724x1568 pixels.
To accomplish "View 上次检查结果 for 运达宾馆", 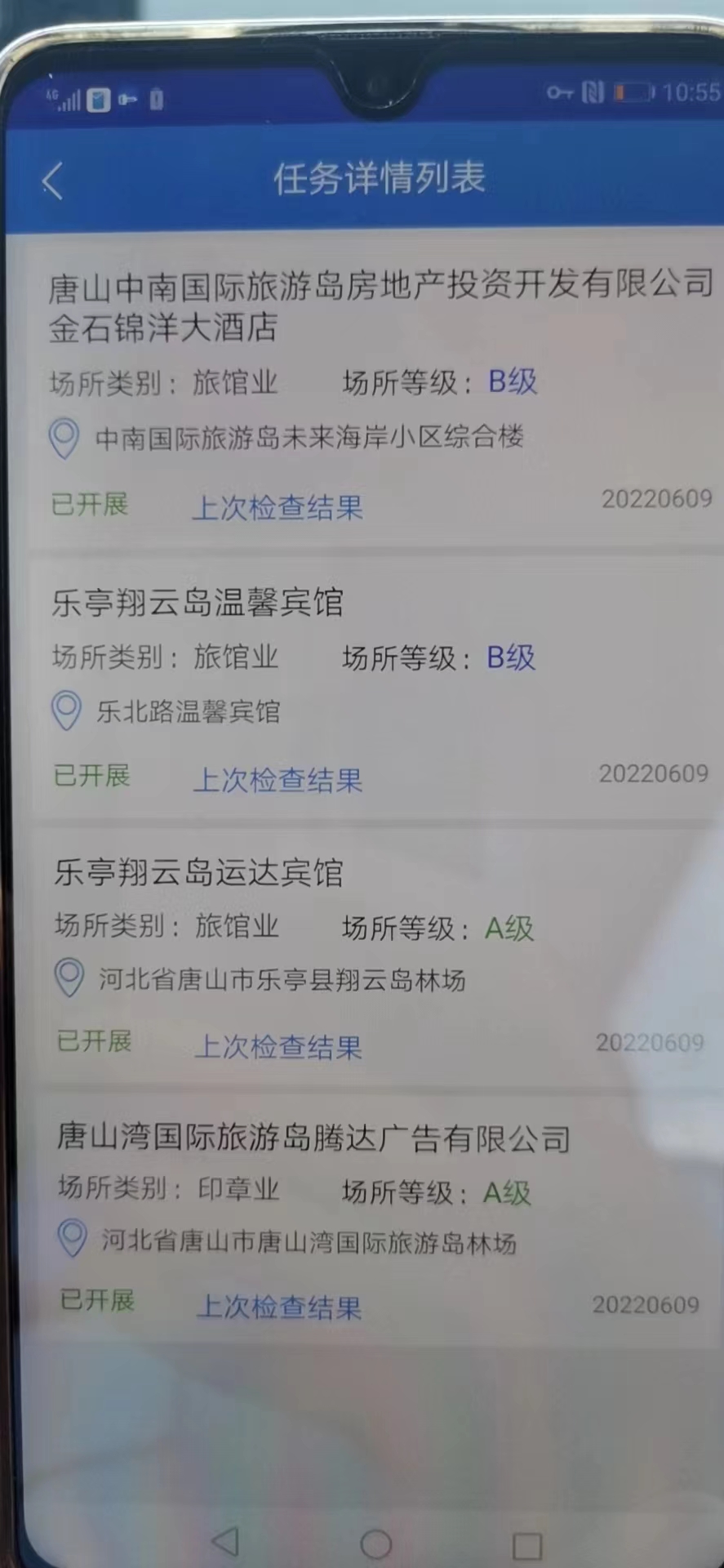I will (x=278, y=1047).
